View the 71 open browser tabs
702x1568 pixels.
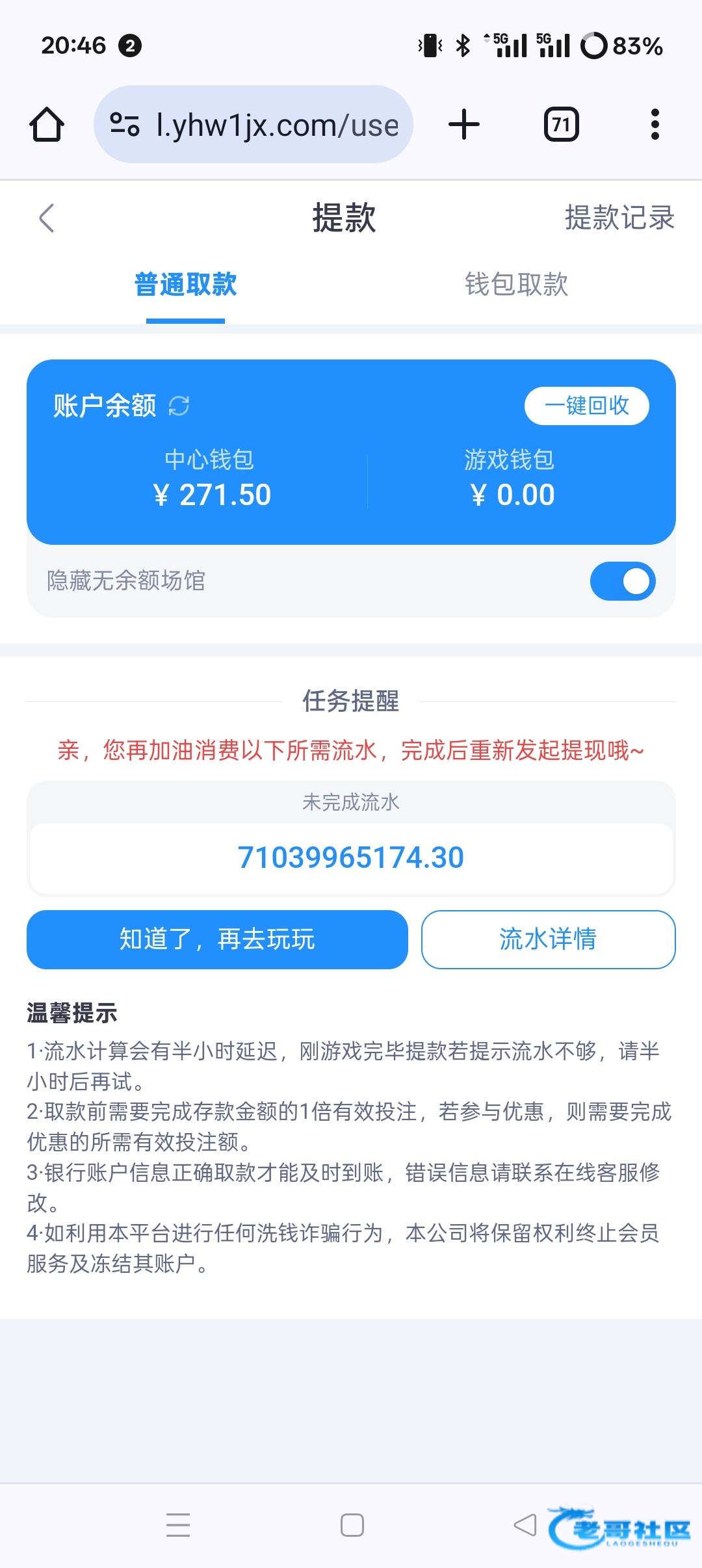point(561,124)
